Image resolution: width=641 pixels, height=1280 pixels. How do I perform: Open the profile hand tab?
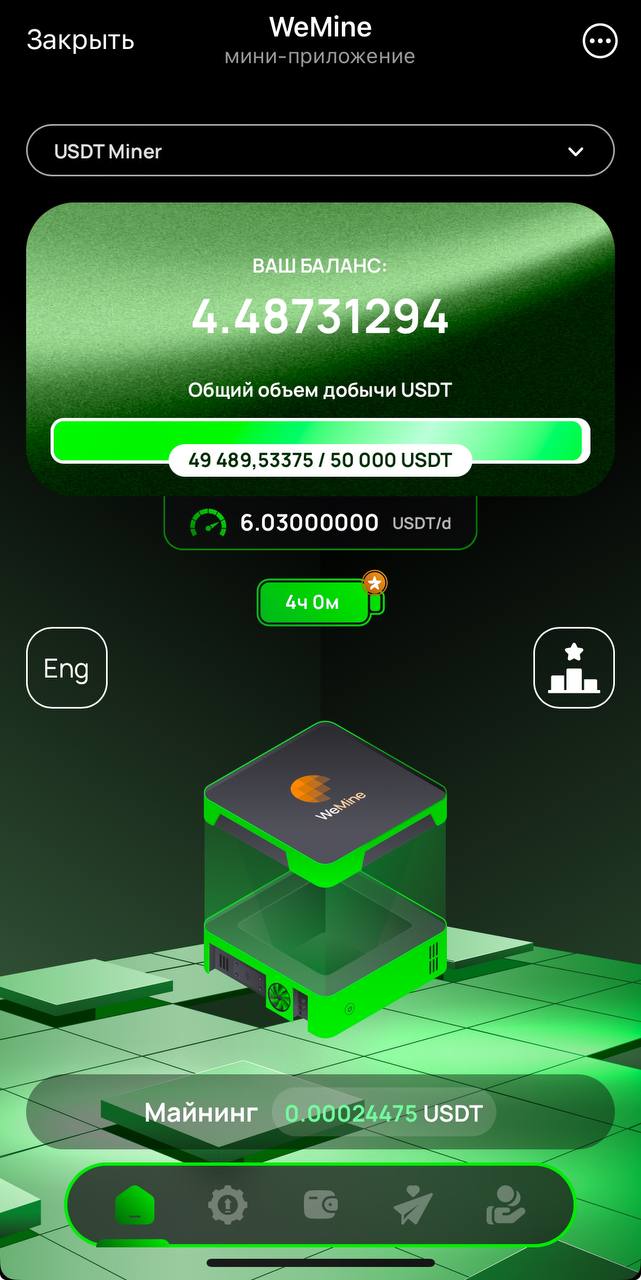(x=506, y=1205)
